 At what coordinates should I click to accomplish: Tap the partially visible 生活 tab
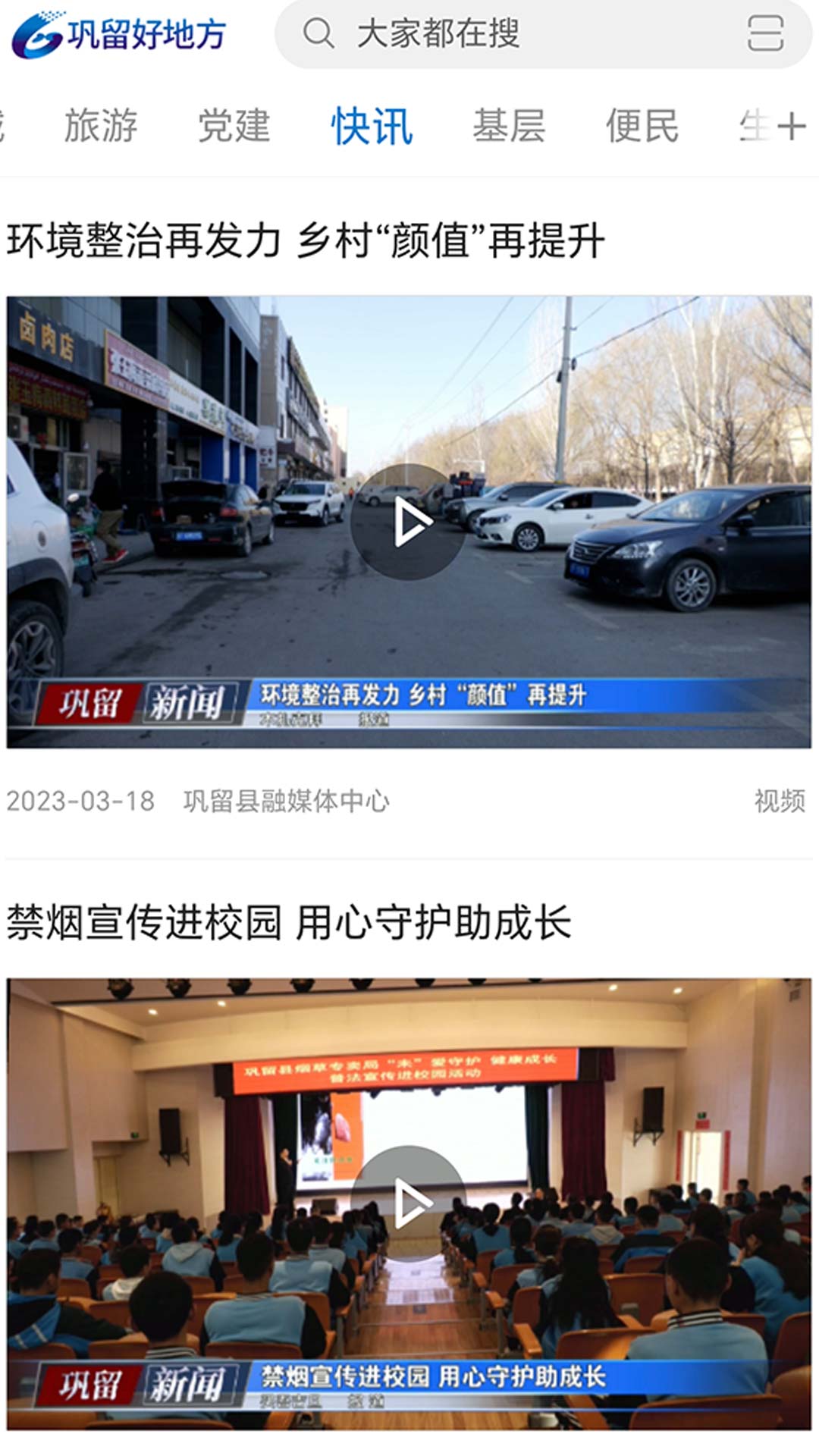tap(755, 125)
